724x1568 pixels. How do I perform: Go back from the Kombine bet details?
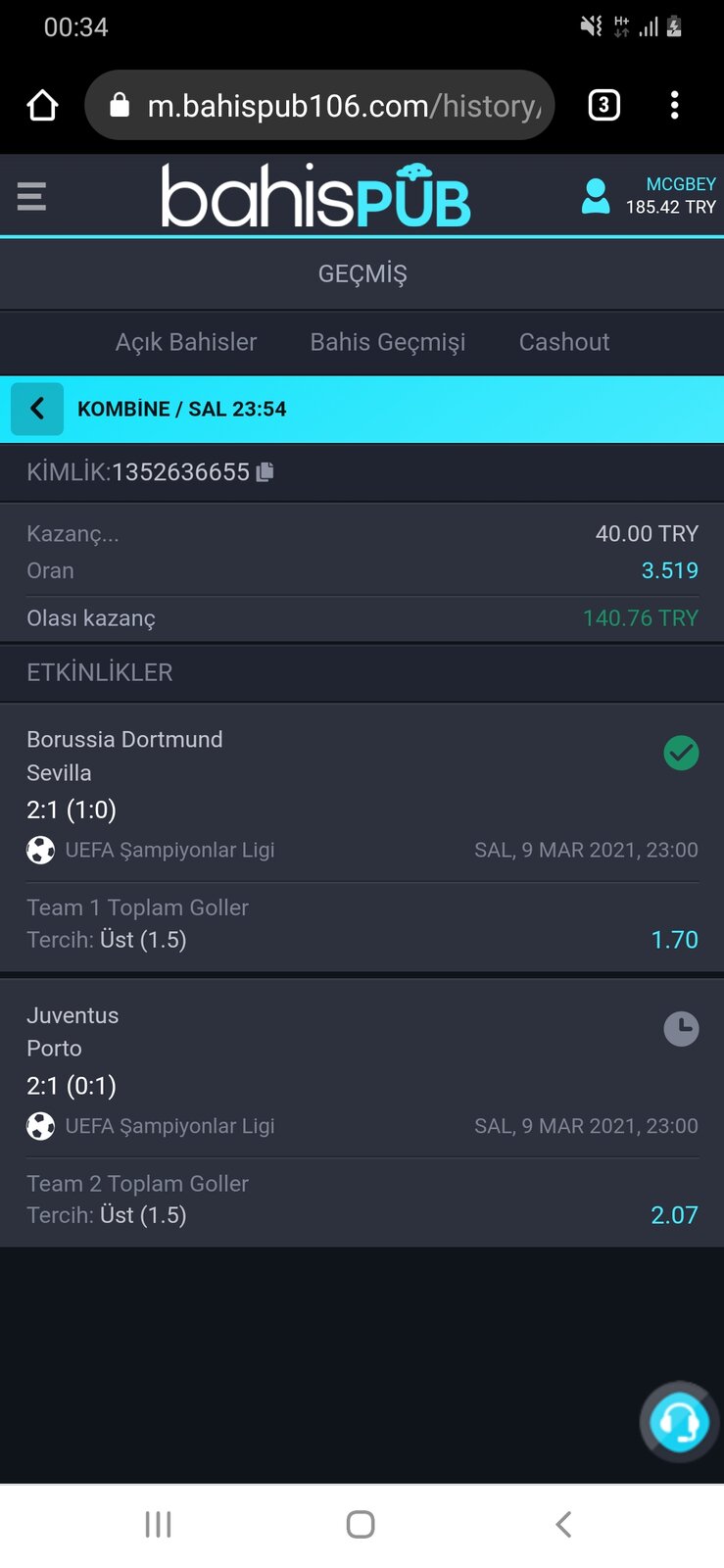tap(37, 409)
